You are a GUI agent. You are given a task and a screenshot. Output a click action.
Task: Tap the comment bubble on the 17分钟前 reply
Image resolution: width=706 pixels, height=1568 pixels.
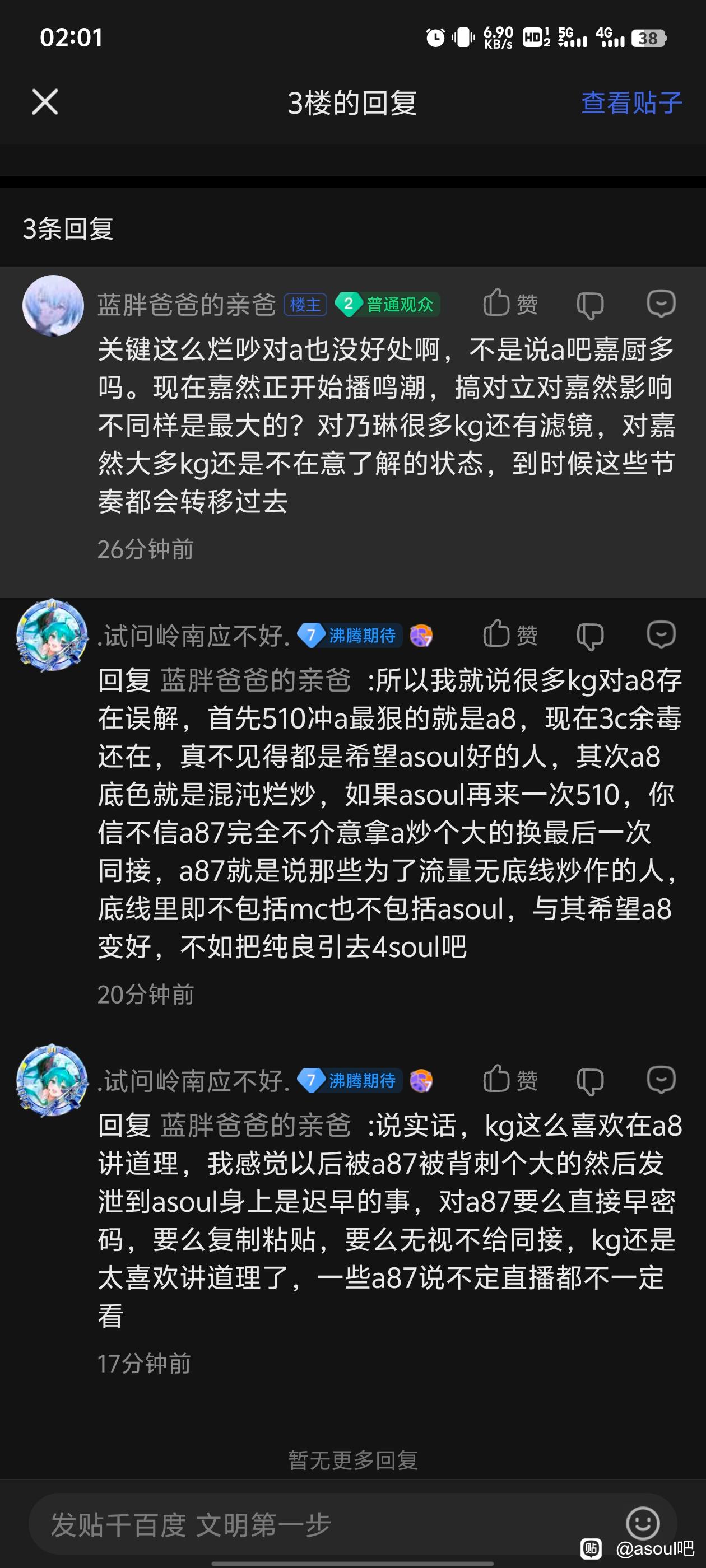pyautogui.click(x=661, y=1080)
